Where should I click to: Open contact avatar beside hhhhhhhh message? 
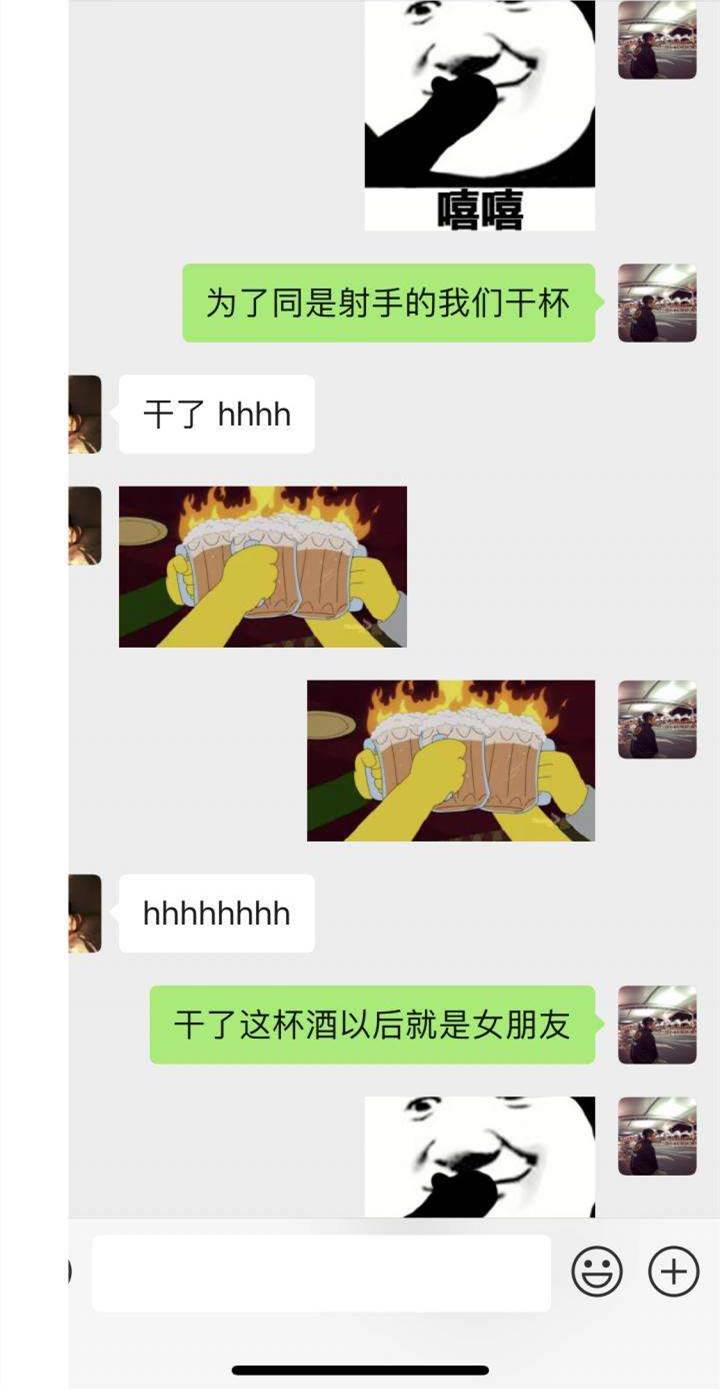tap(85, 913)
